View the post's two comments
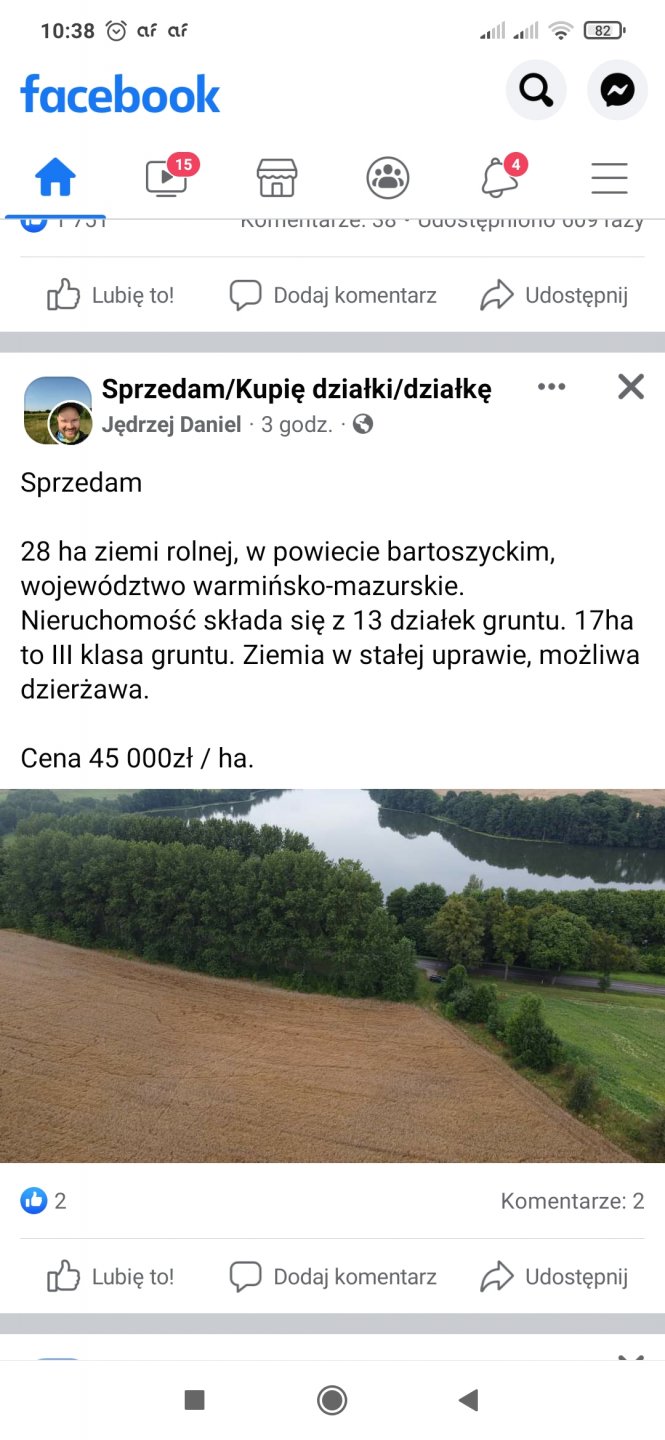 tap(572, 1201)
